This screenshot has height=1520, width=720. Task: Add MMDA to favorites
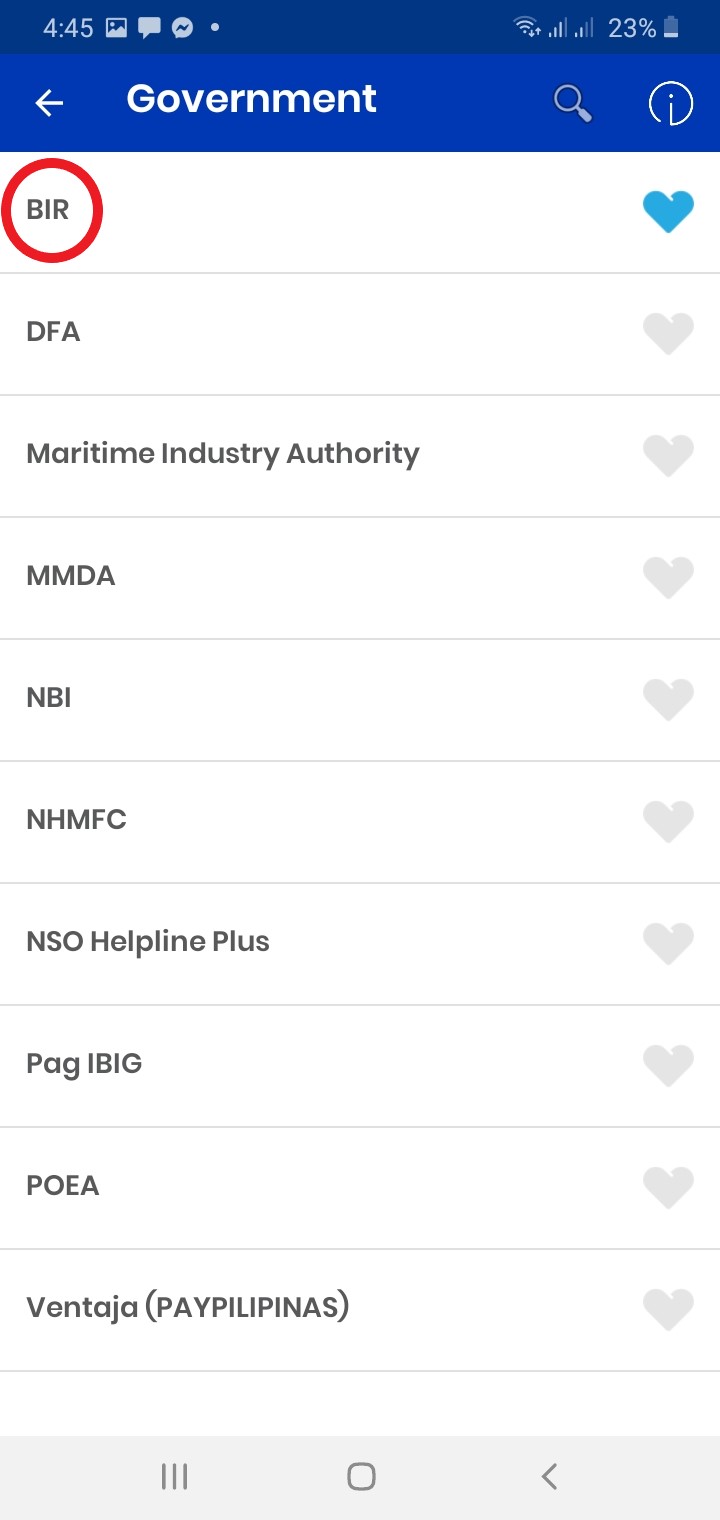(668, 577)
